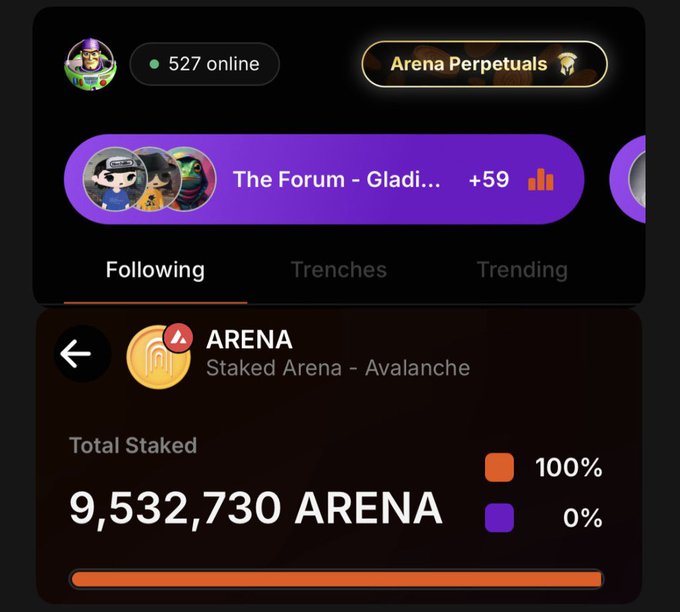Image resolution: width=680 pixels, height=612 pixels.
Task: Open the profile avatar
Action: click(x=90, y=65)
